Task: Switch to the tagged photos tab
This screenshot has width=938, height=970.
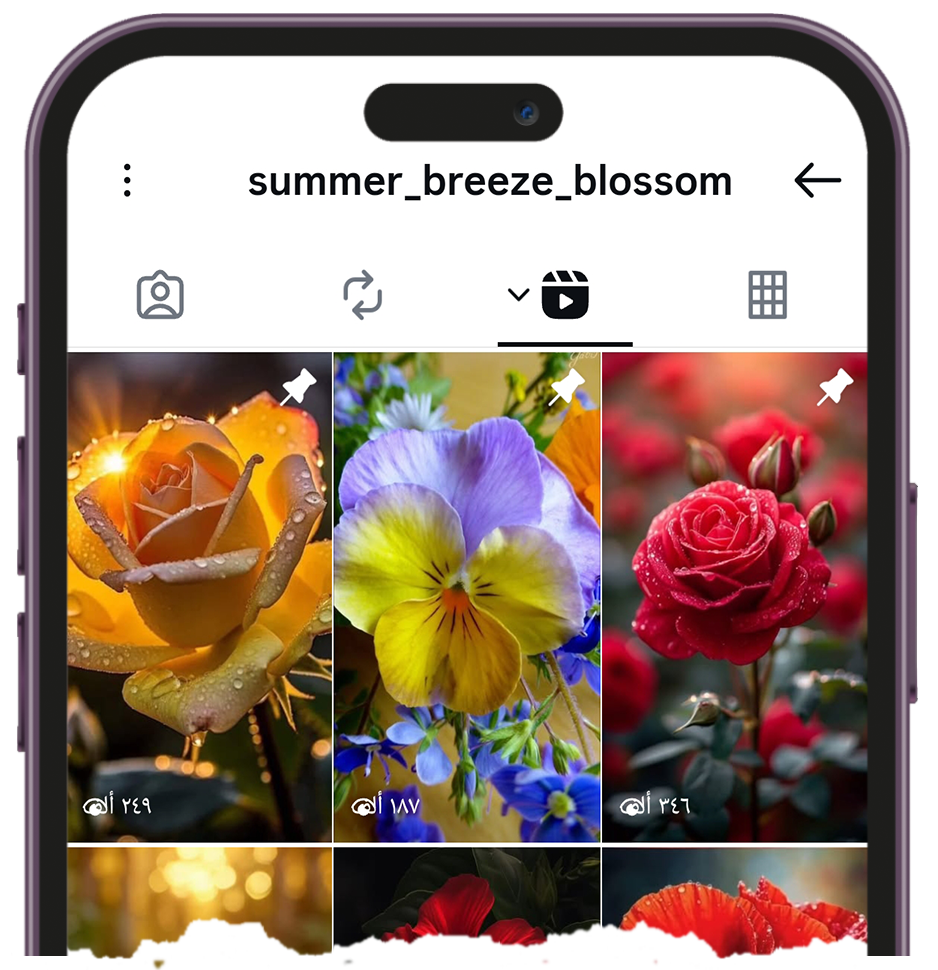Action: [x=160, y=296]
